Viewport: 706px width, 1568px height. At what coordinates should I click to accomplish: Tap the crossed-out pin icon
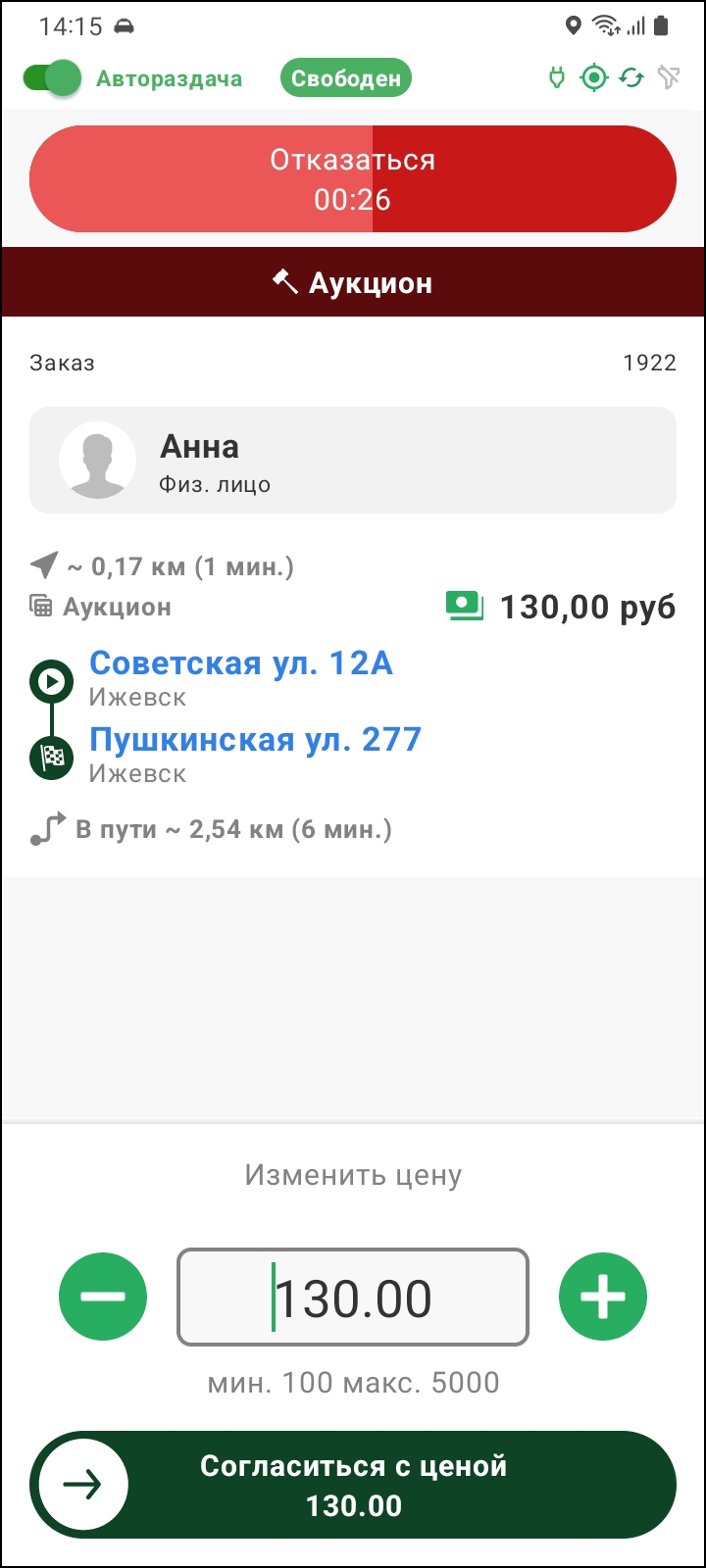click(669, 78)
